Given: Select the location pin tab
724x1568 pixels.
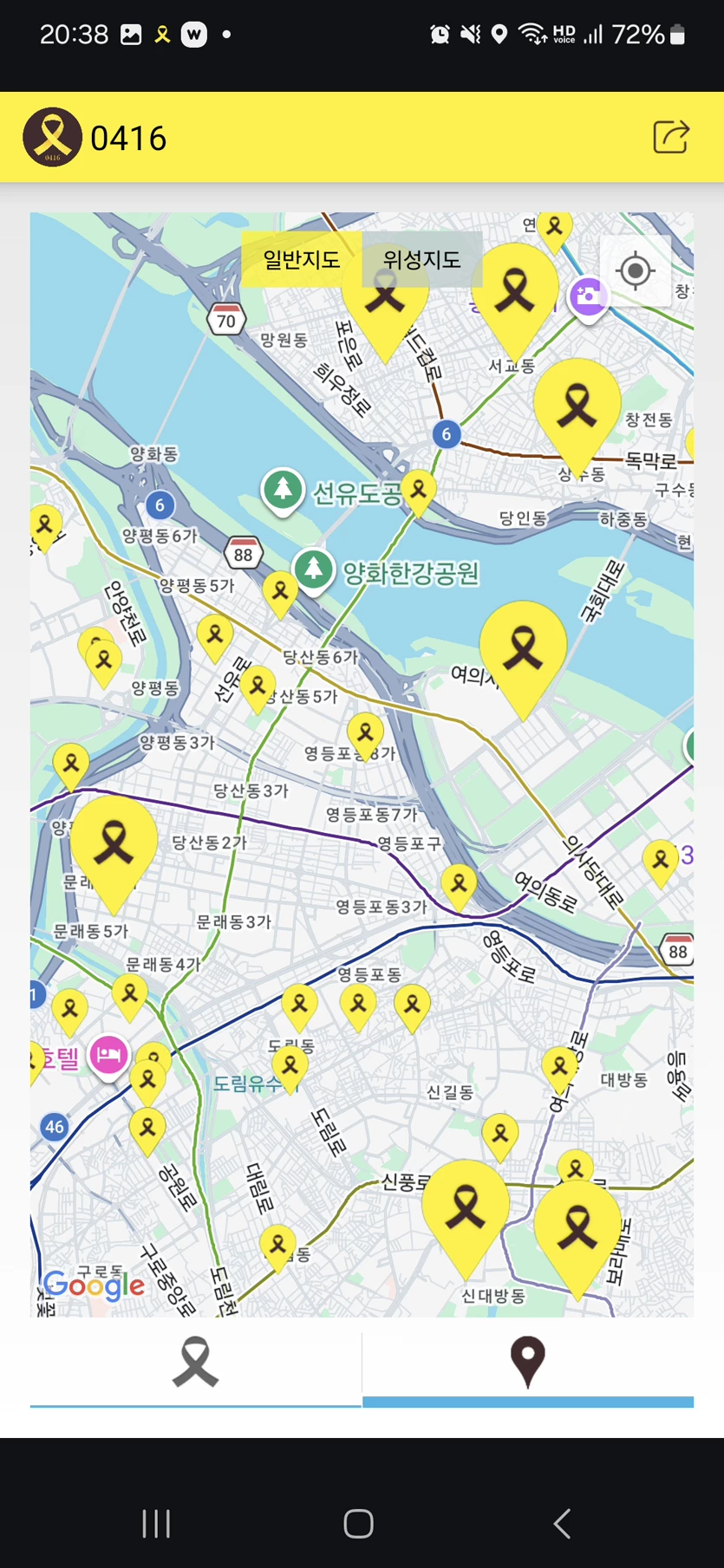Looking at the screenshot, I should (528, 1362).
